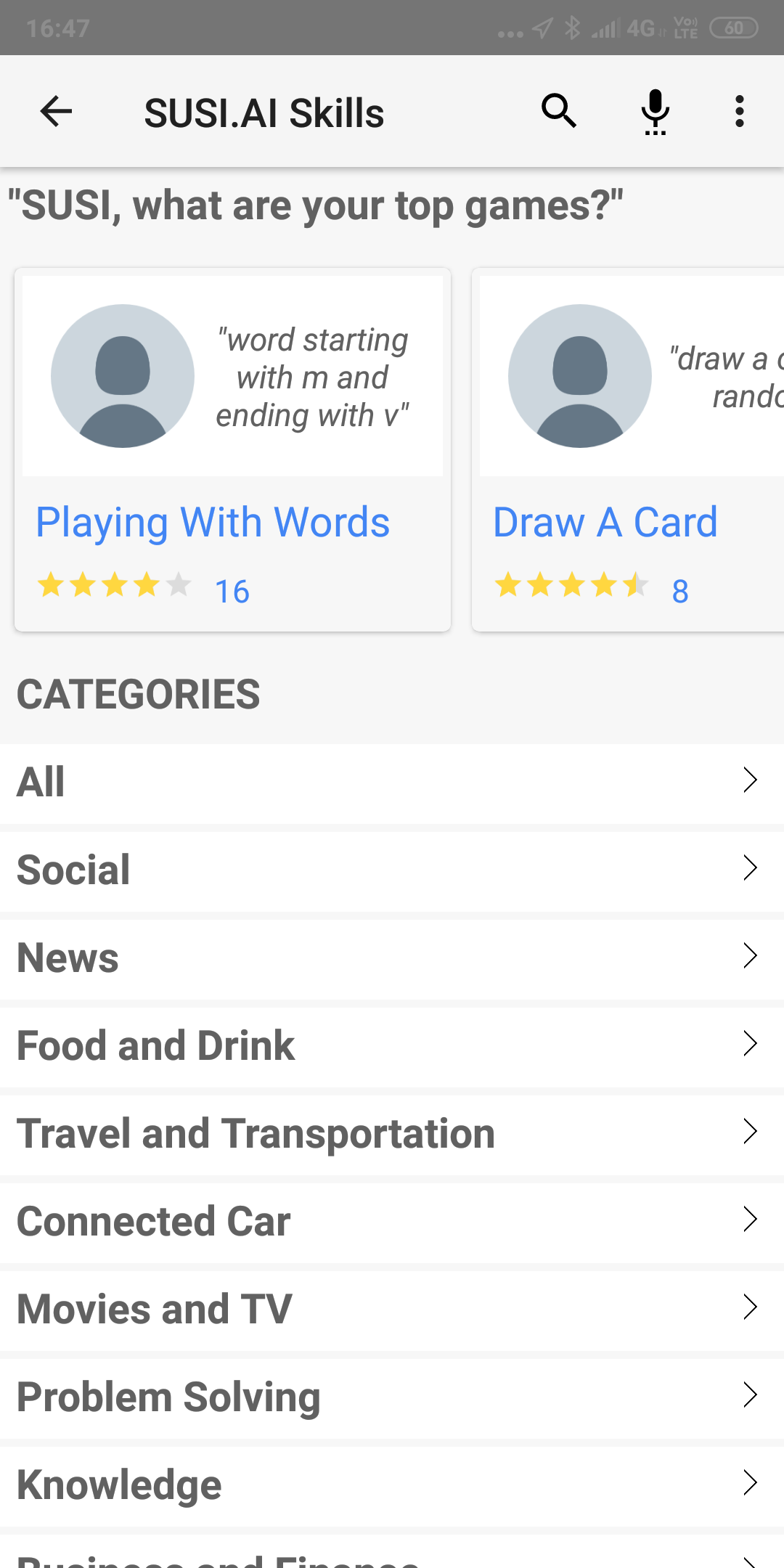The image size is (784, 1568).
Task: Open the Playing With Words skill card
Action: click(232, 450)
